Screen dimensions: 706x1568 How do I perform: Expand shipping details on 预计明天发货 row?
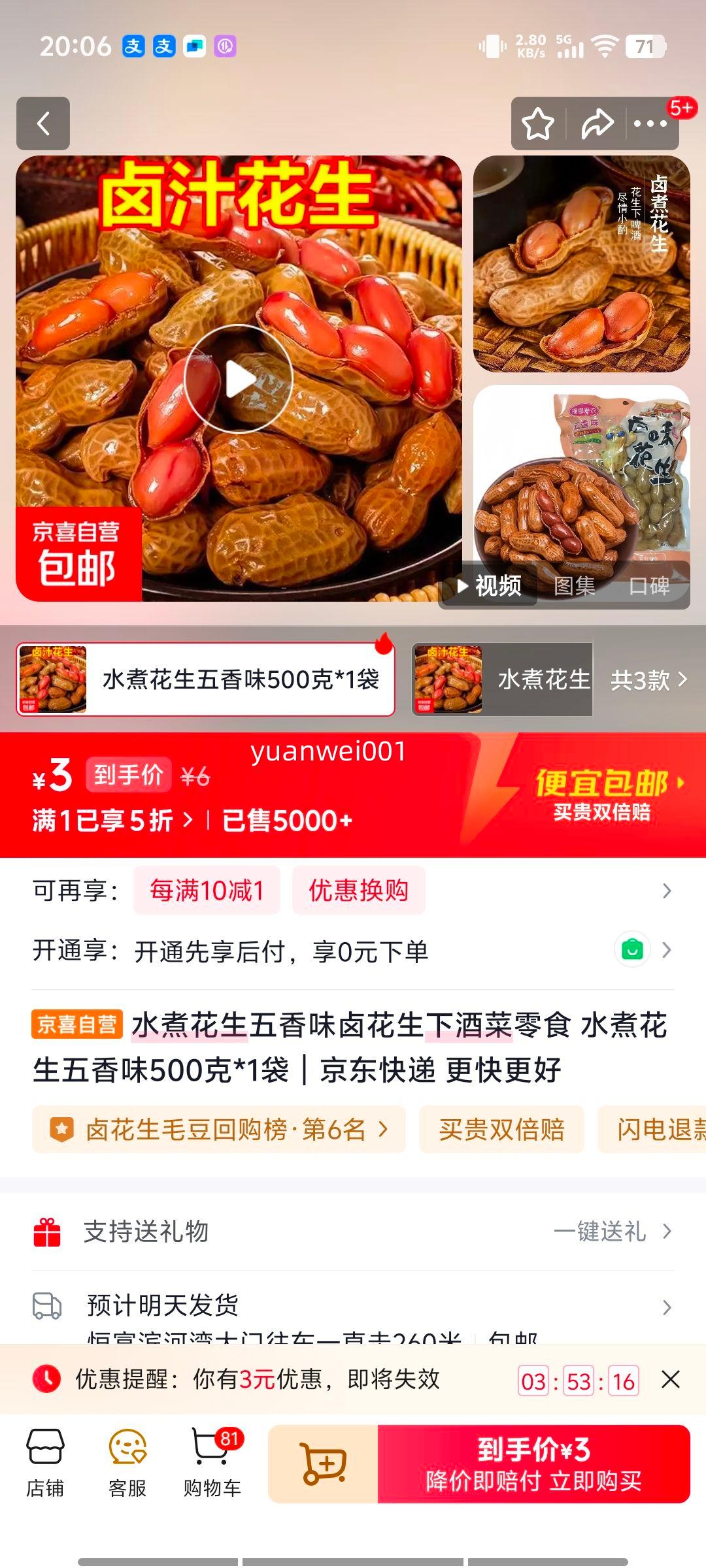click(x=667, y=1307)
